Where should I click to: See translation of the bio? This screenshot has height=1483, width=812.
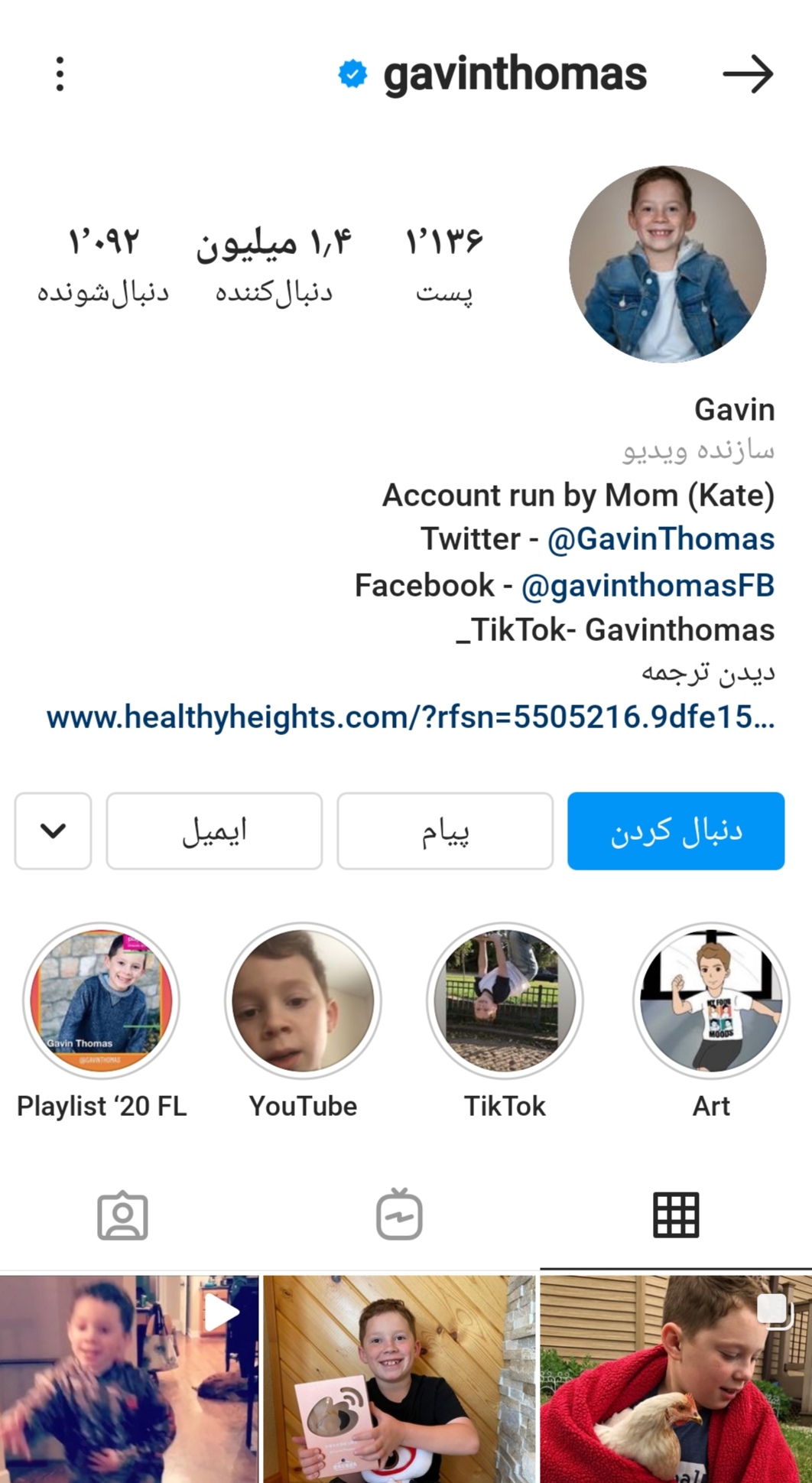[707, 673]
